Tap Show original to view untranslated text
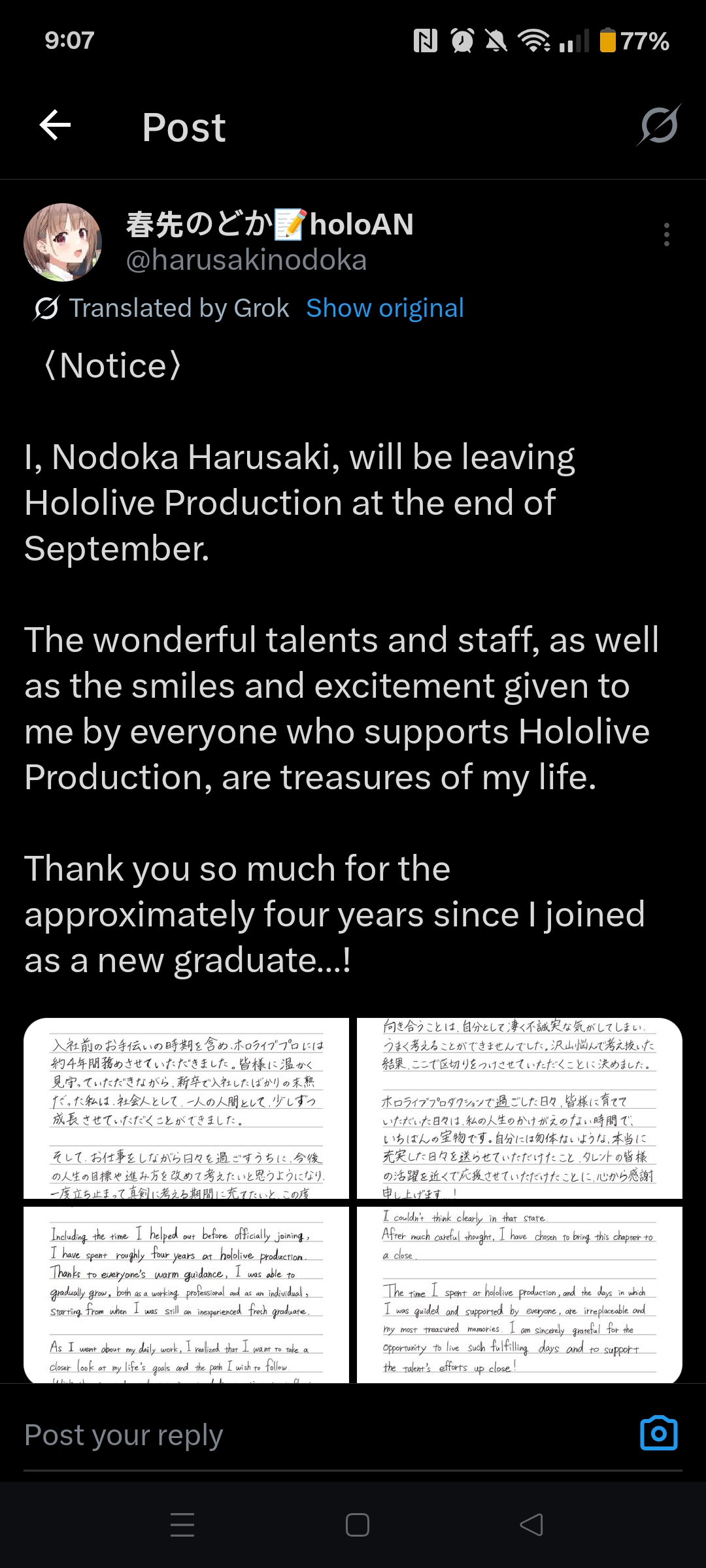Viewport: 706px width, 1568px height. (x=384, y=308)
